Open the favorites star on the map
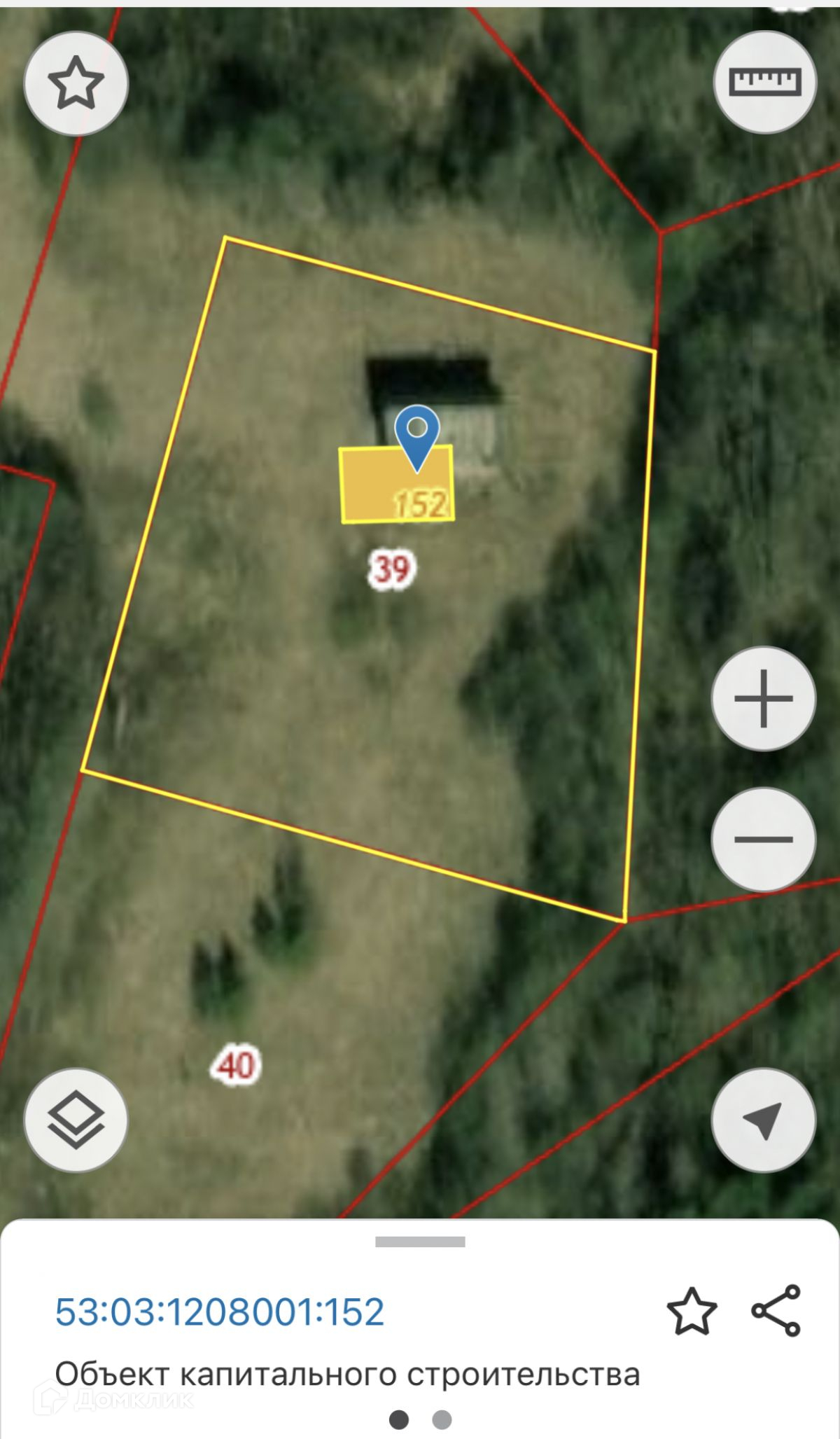This screenshot has width=840, height=1439. [x=76, y=83]
